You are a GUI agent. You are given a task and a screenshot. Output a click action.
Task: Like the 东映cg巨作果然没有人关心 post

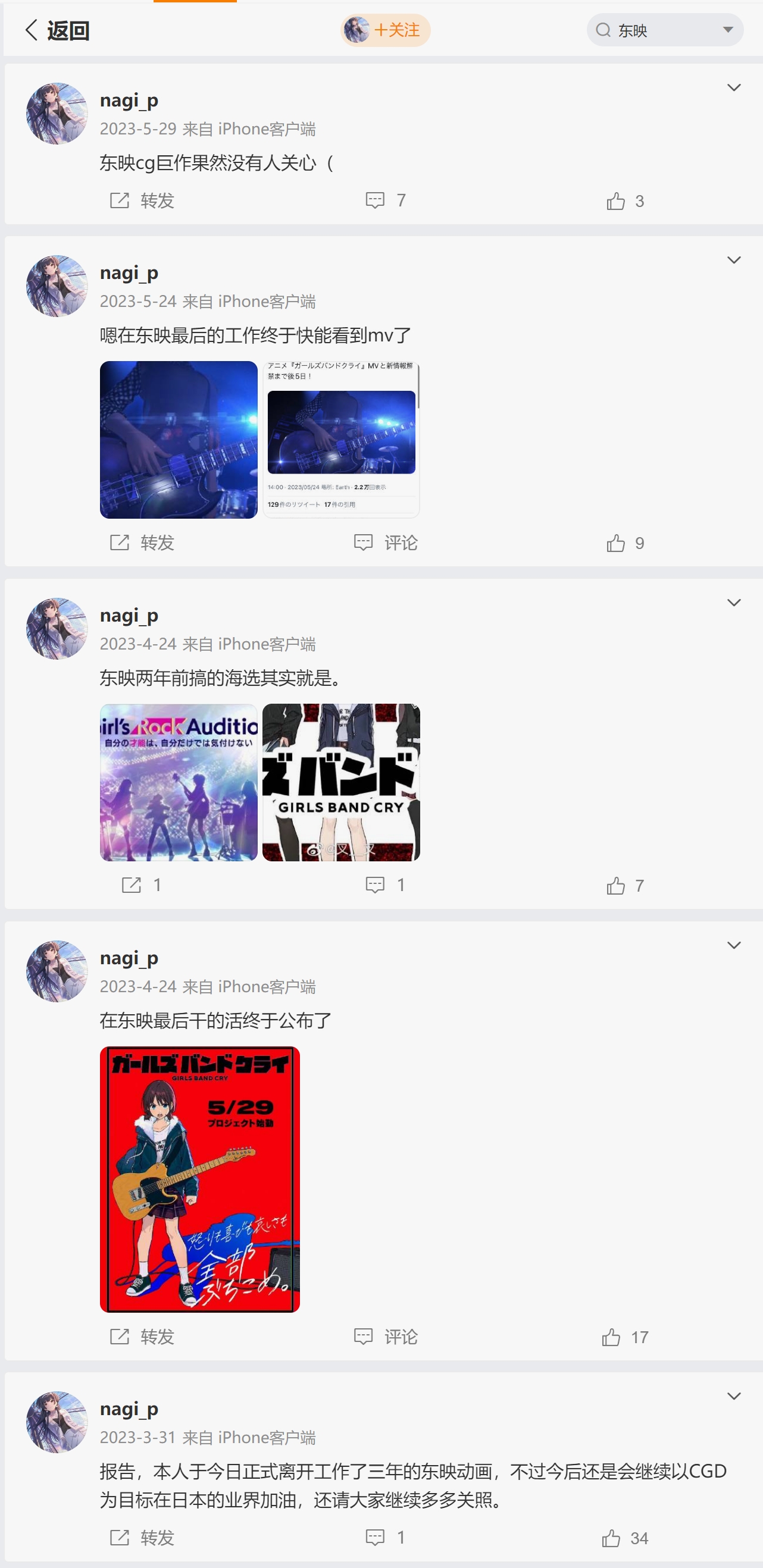point(625,201)
